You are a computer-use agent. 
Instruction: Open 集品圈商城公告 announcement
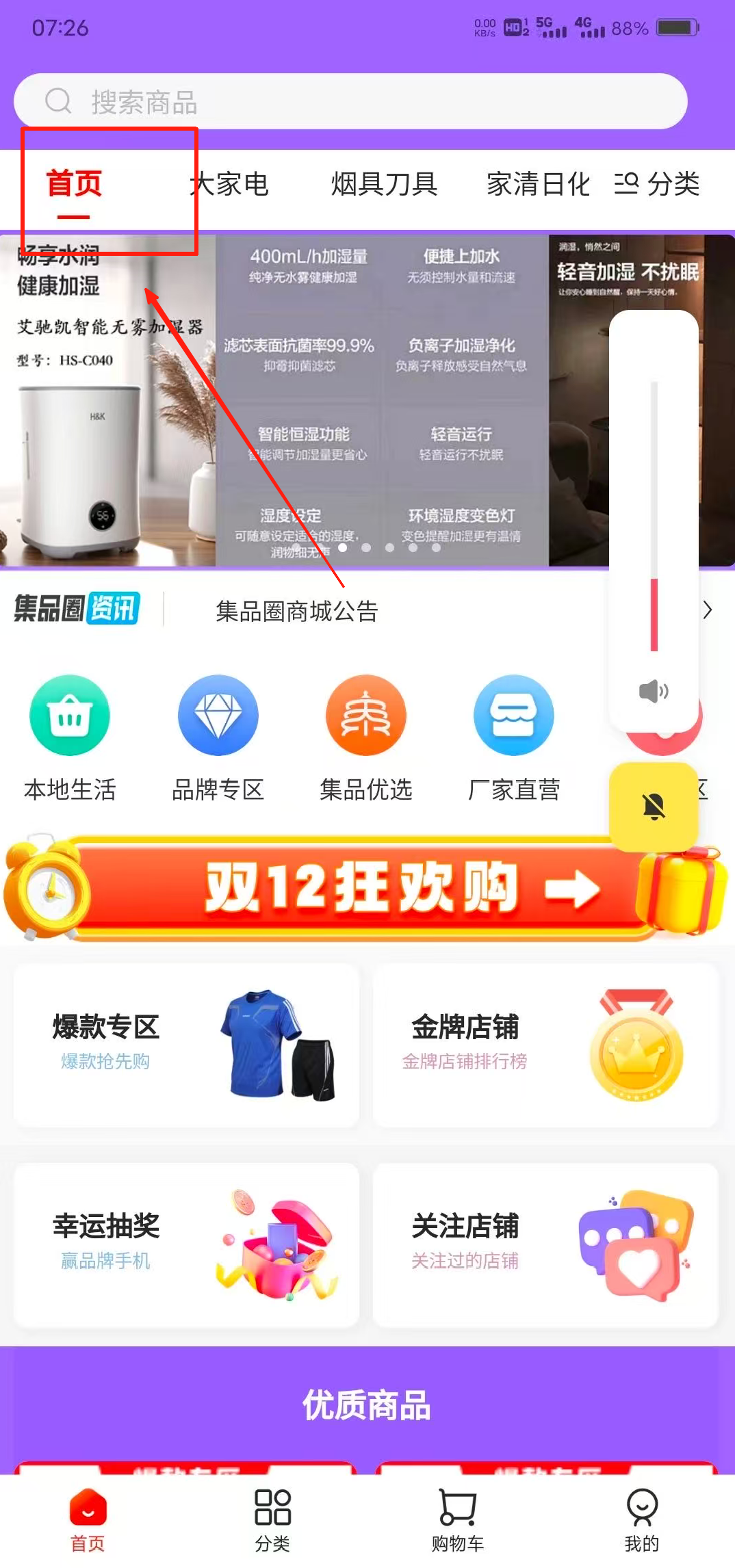pos(297,611)
